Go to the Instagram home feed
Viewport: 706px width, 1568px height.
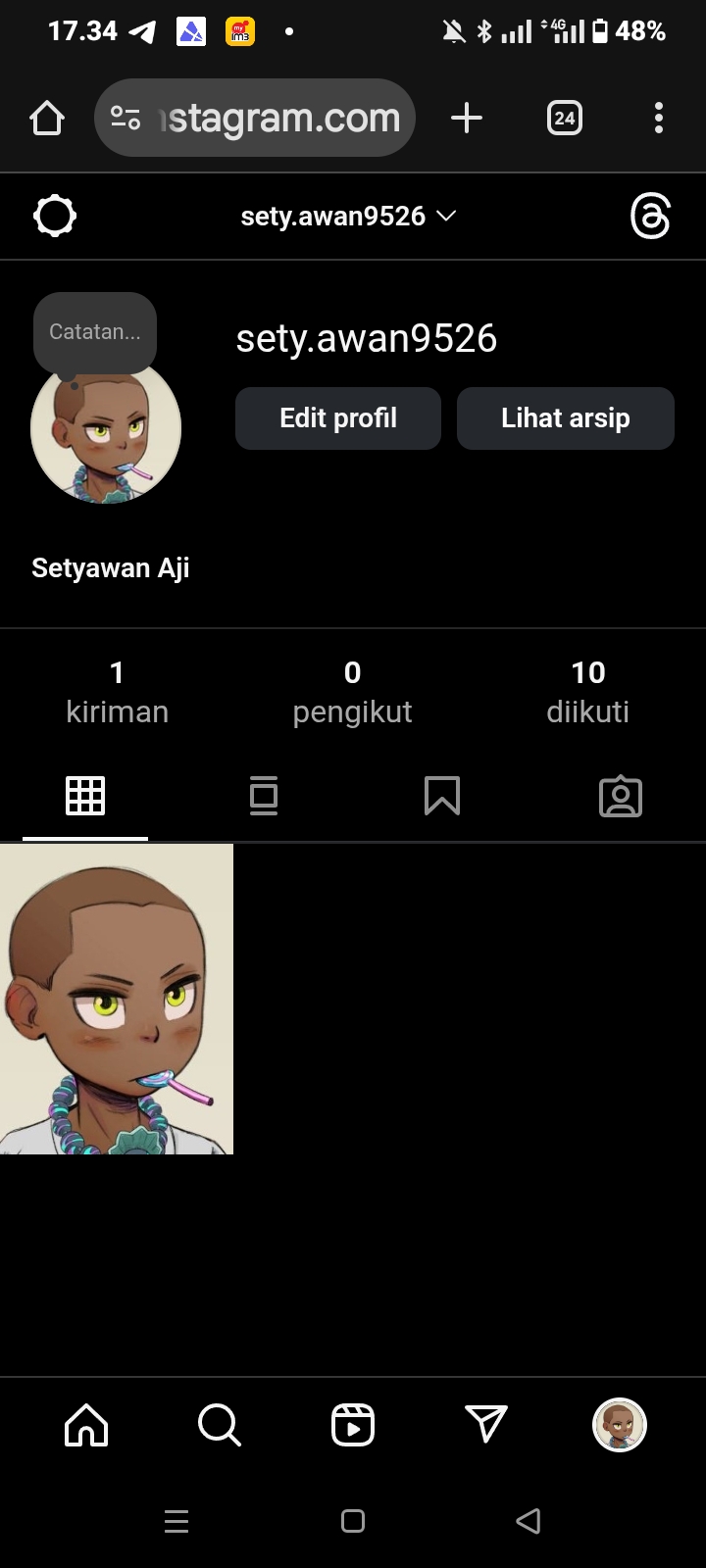click(x=86, y=1425)
